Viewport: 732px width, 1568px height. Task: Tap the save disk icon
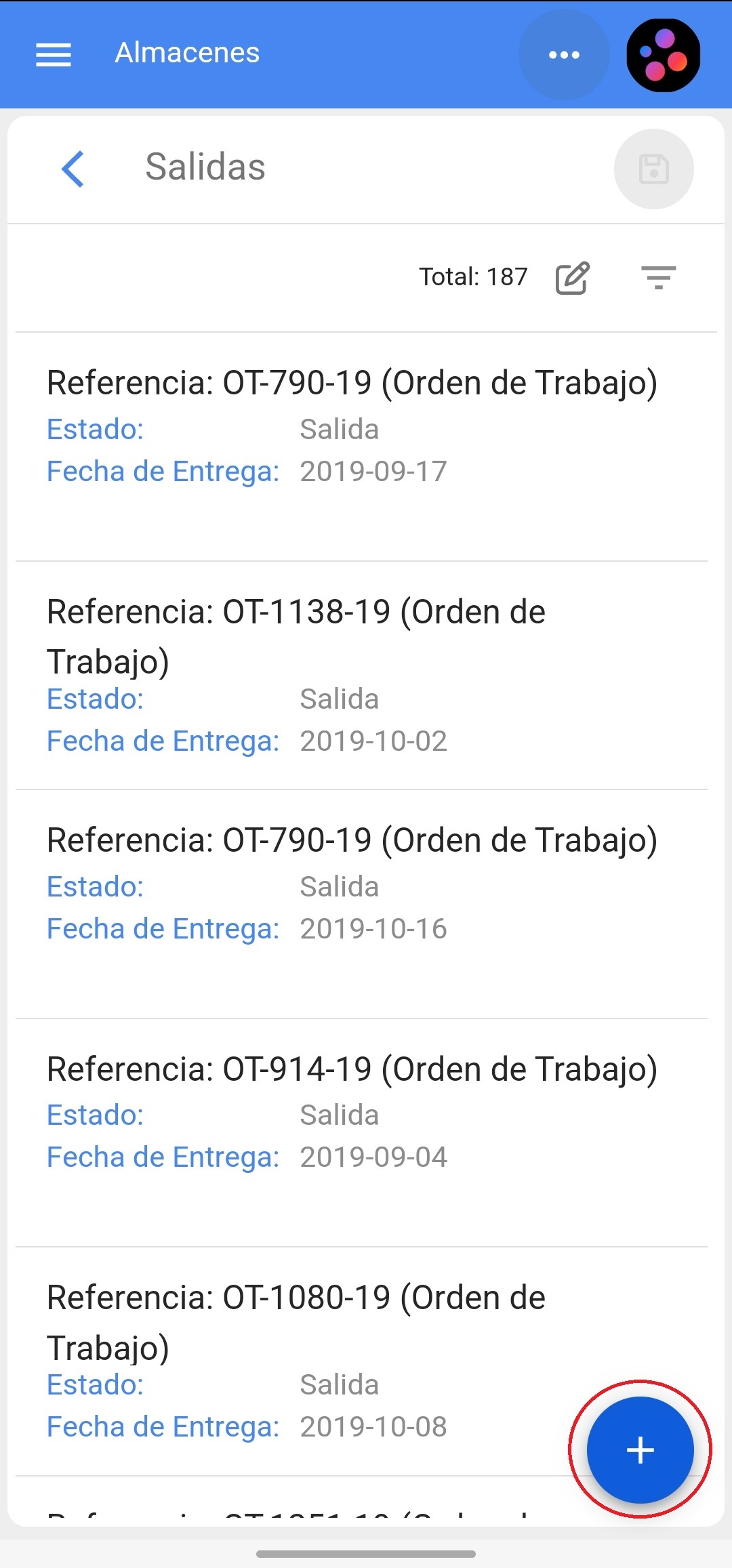pos(653,169)
